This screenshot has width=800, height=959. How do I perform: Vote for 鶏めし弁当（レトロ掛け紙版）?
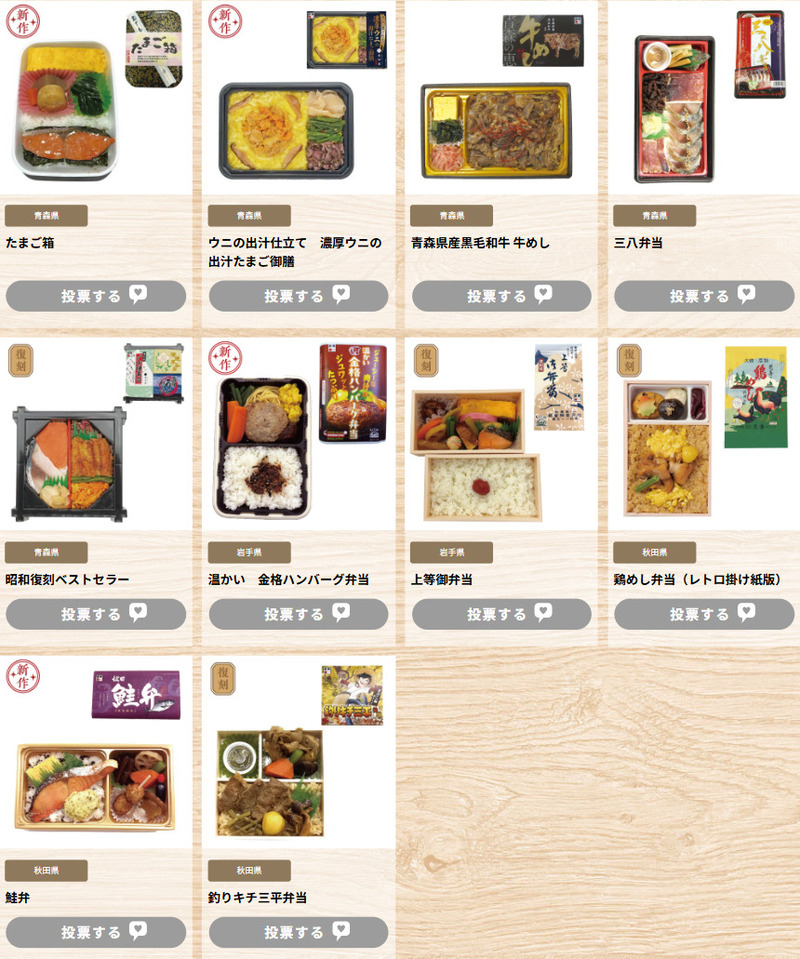(704, 614)
